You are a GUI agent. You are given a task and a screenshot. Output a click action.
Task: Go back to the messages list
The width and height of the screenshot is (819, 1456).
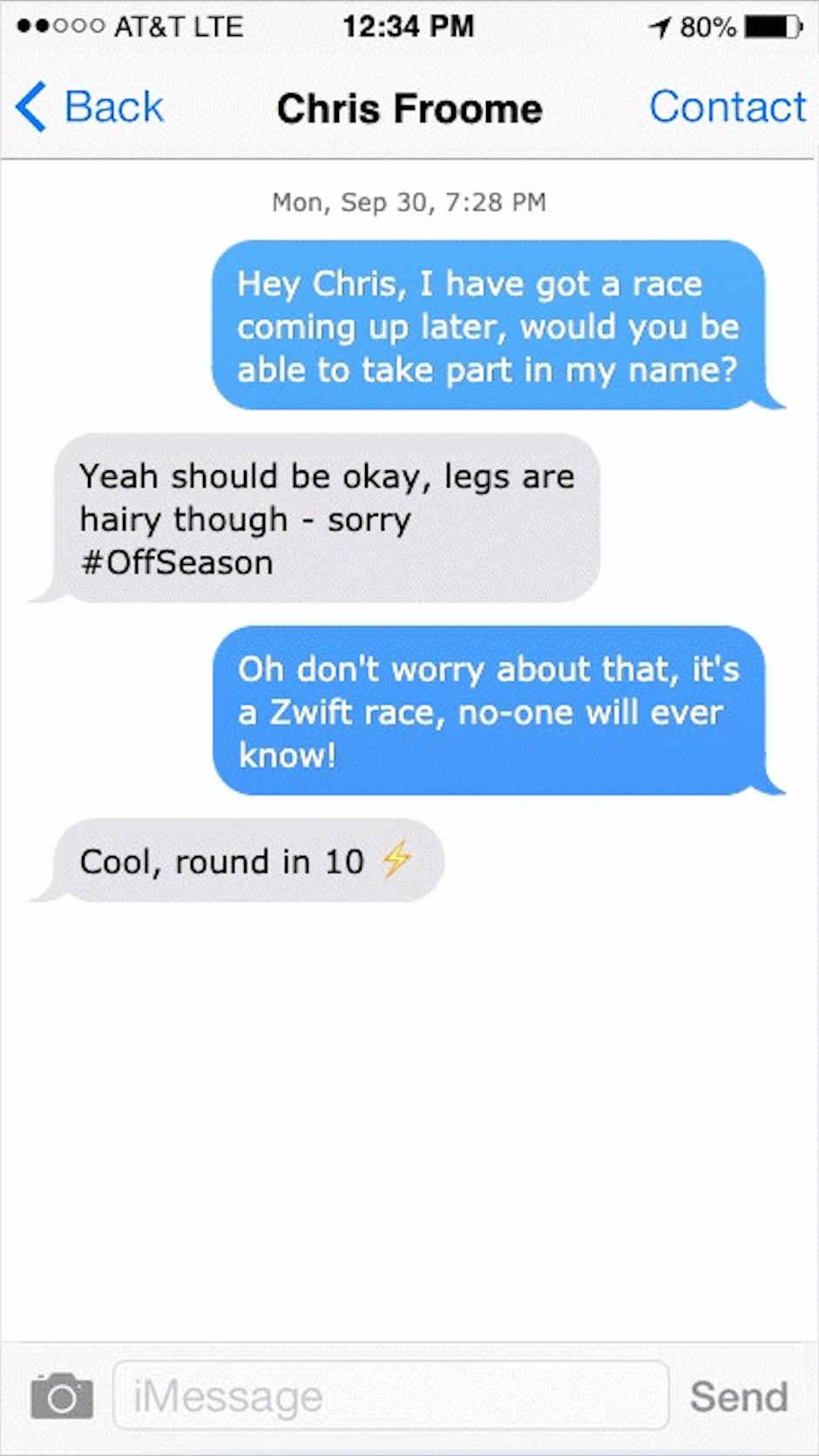[x=91, y=108]
